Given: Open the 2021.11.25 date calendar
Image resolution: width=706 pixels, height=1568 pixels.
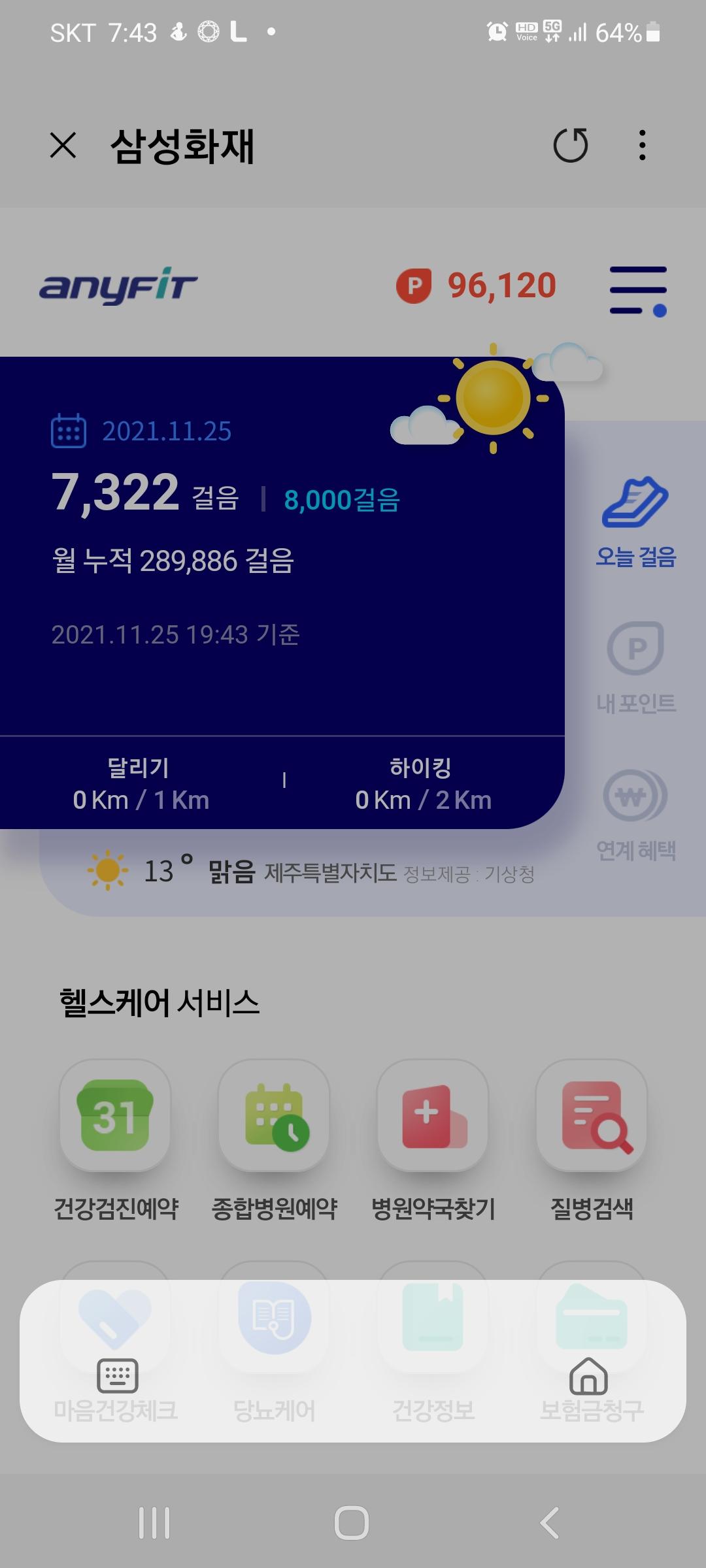Looking at the screenshot, I should (69, 431).
